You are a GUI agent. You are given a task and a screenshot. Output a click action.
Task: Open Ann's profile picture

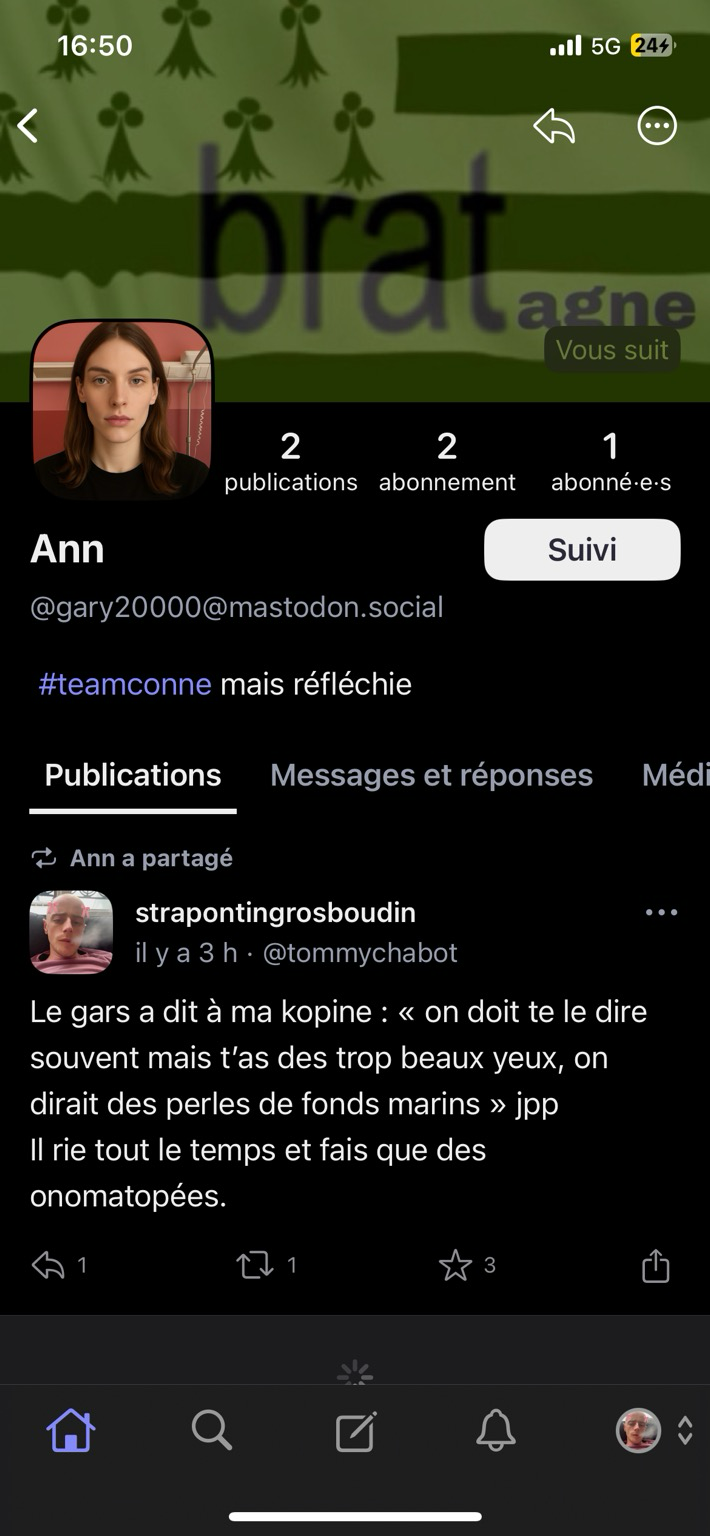pos(123,410)
